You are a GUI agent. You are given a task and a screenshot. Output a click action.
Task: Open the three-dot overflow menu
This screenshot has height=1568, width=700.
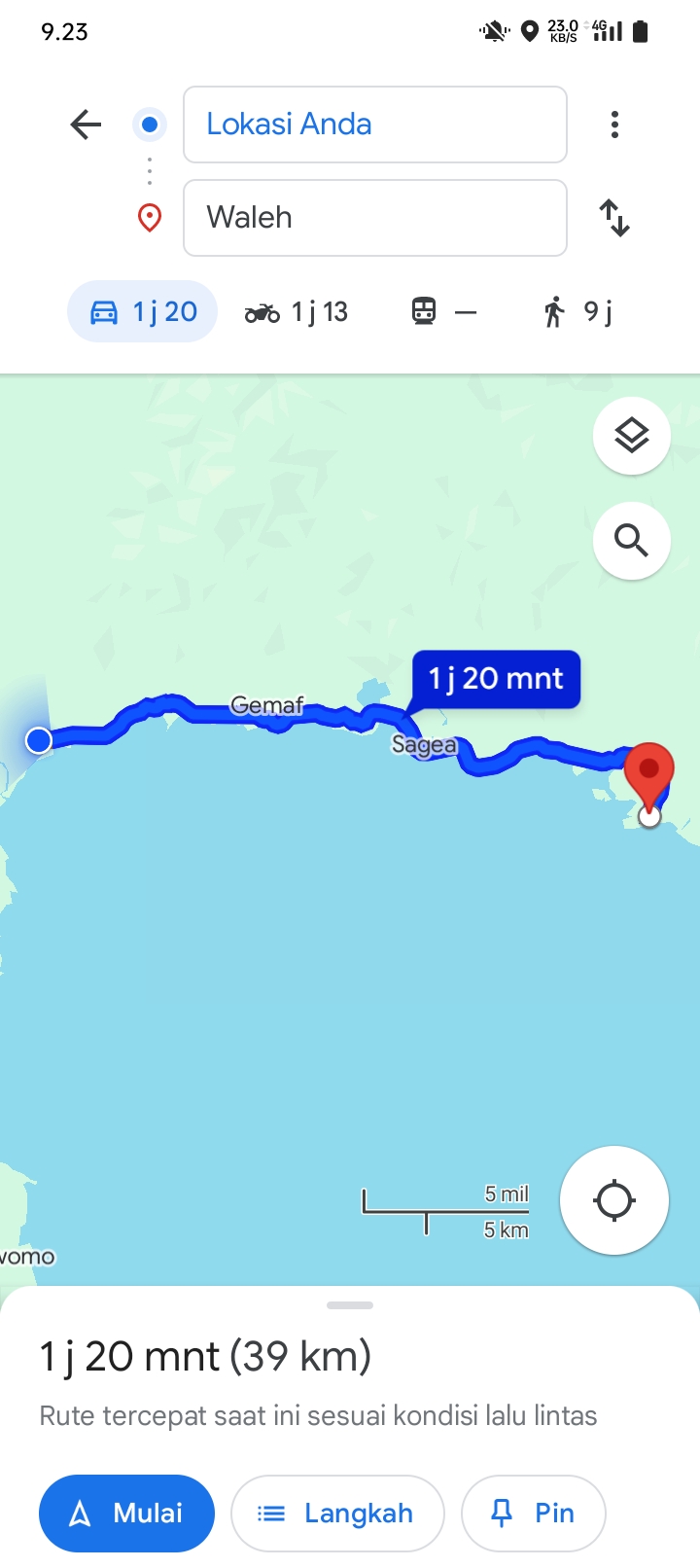click(614, 125)
